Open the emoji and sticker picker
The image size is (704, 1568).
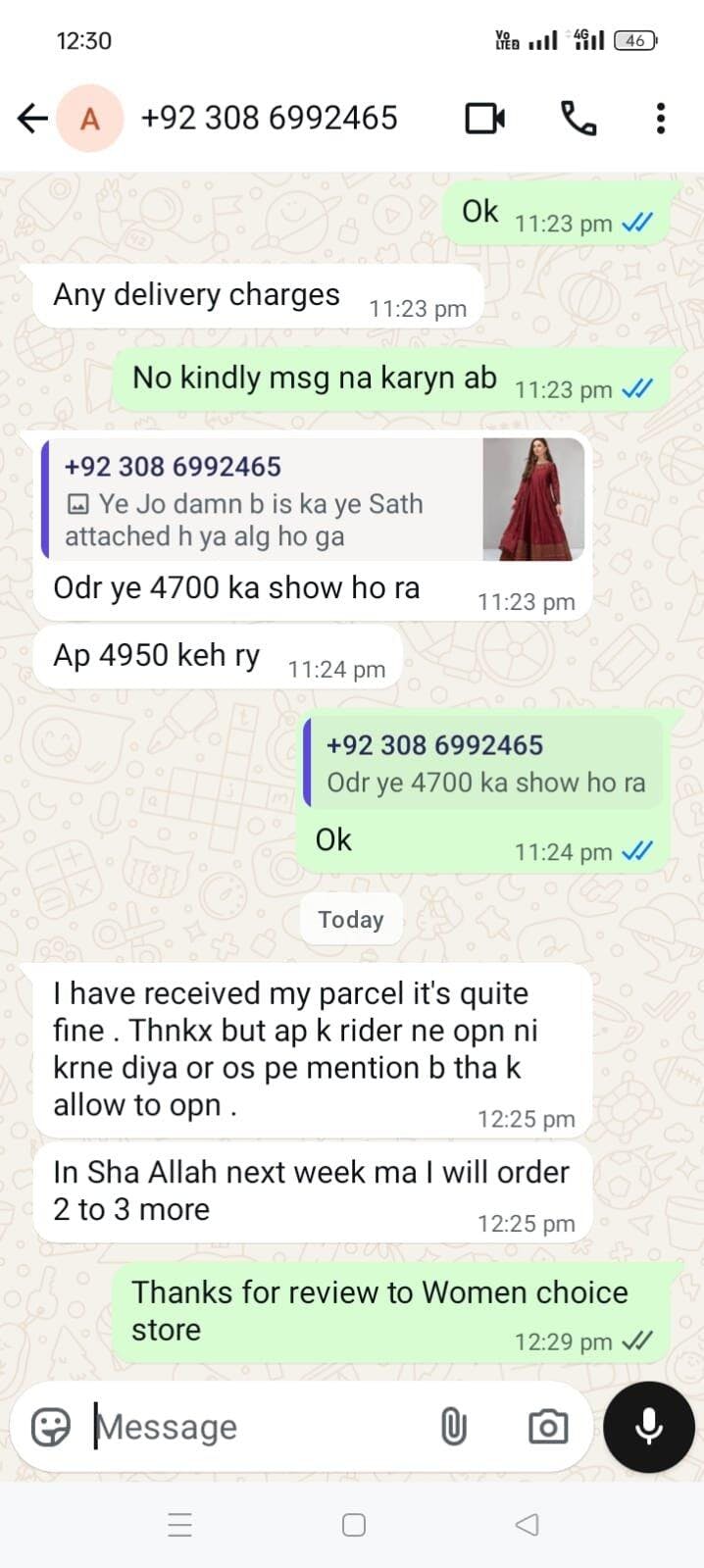[51, 1427]
